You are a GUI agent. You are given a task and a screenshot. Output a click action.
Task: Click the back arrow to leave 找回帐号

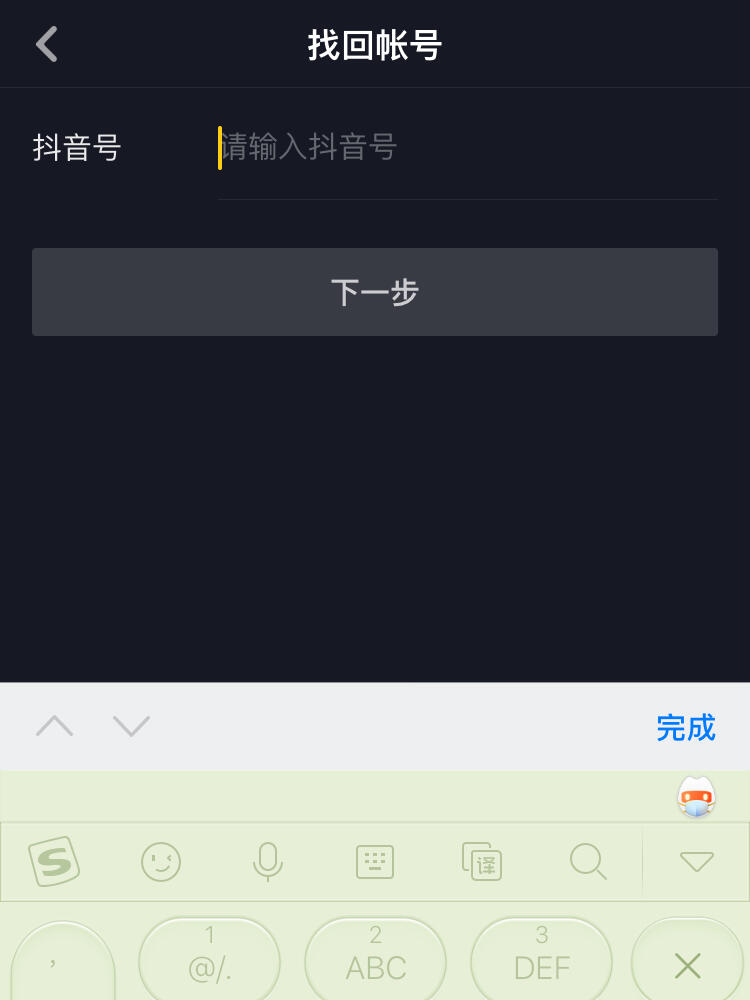pos(46,44)
